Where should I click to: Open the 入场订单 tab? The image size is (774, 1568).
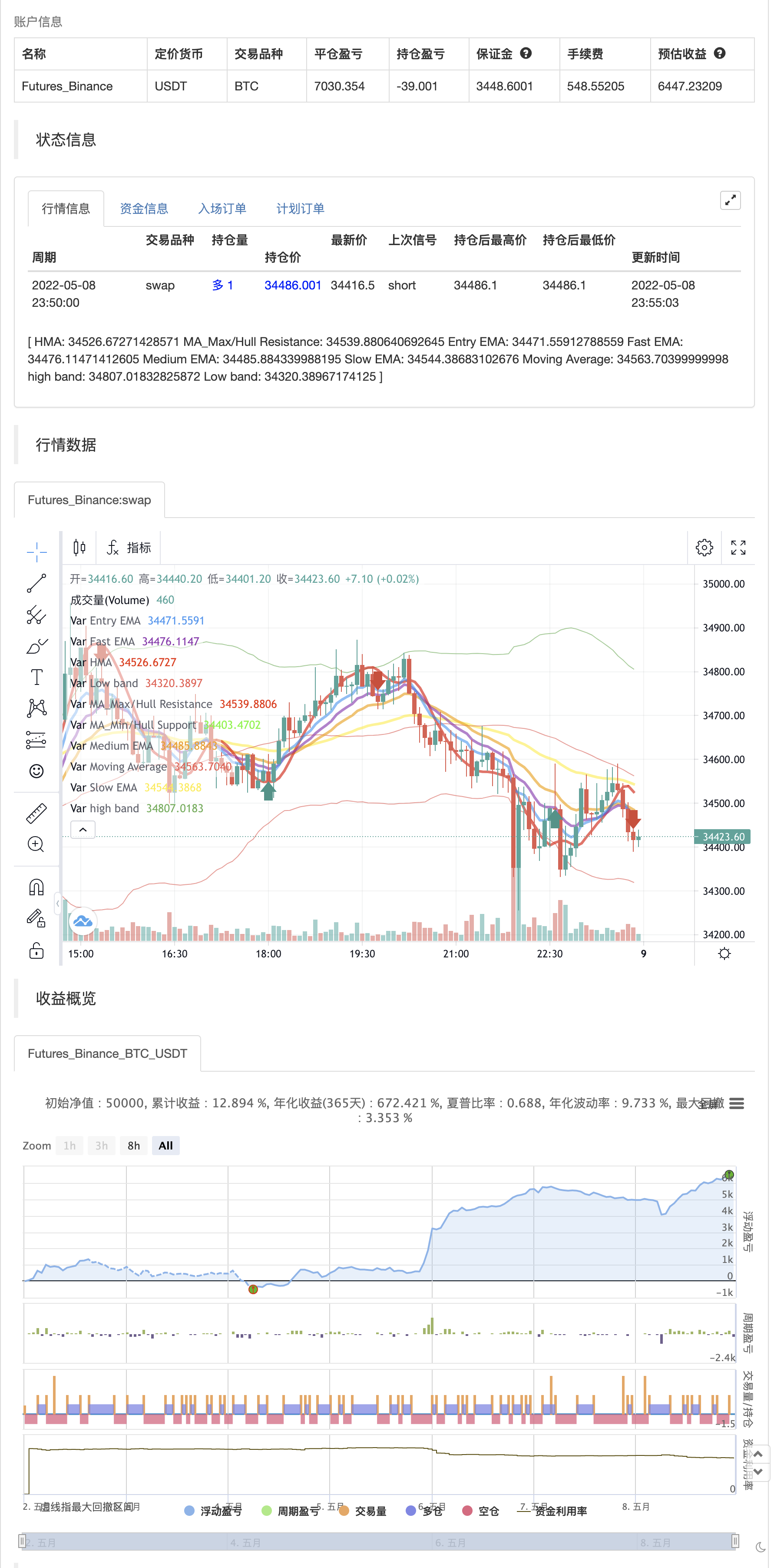(222, 209)
